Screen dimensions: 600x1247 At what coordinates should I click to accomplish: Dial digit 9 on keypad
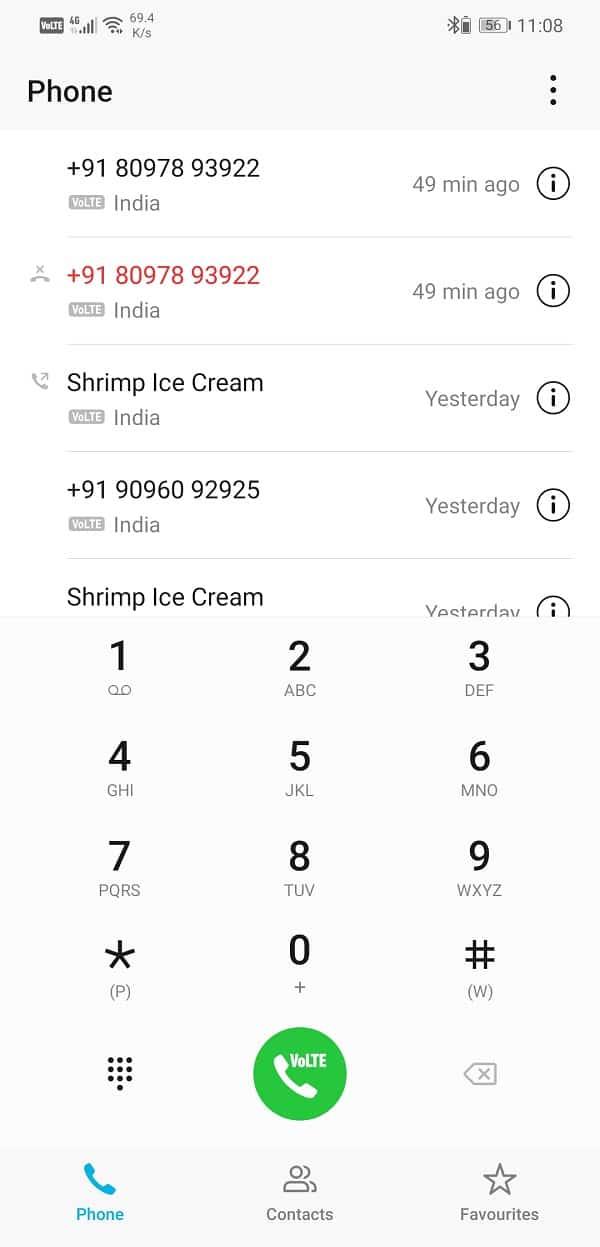[479, 867]
